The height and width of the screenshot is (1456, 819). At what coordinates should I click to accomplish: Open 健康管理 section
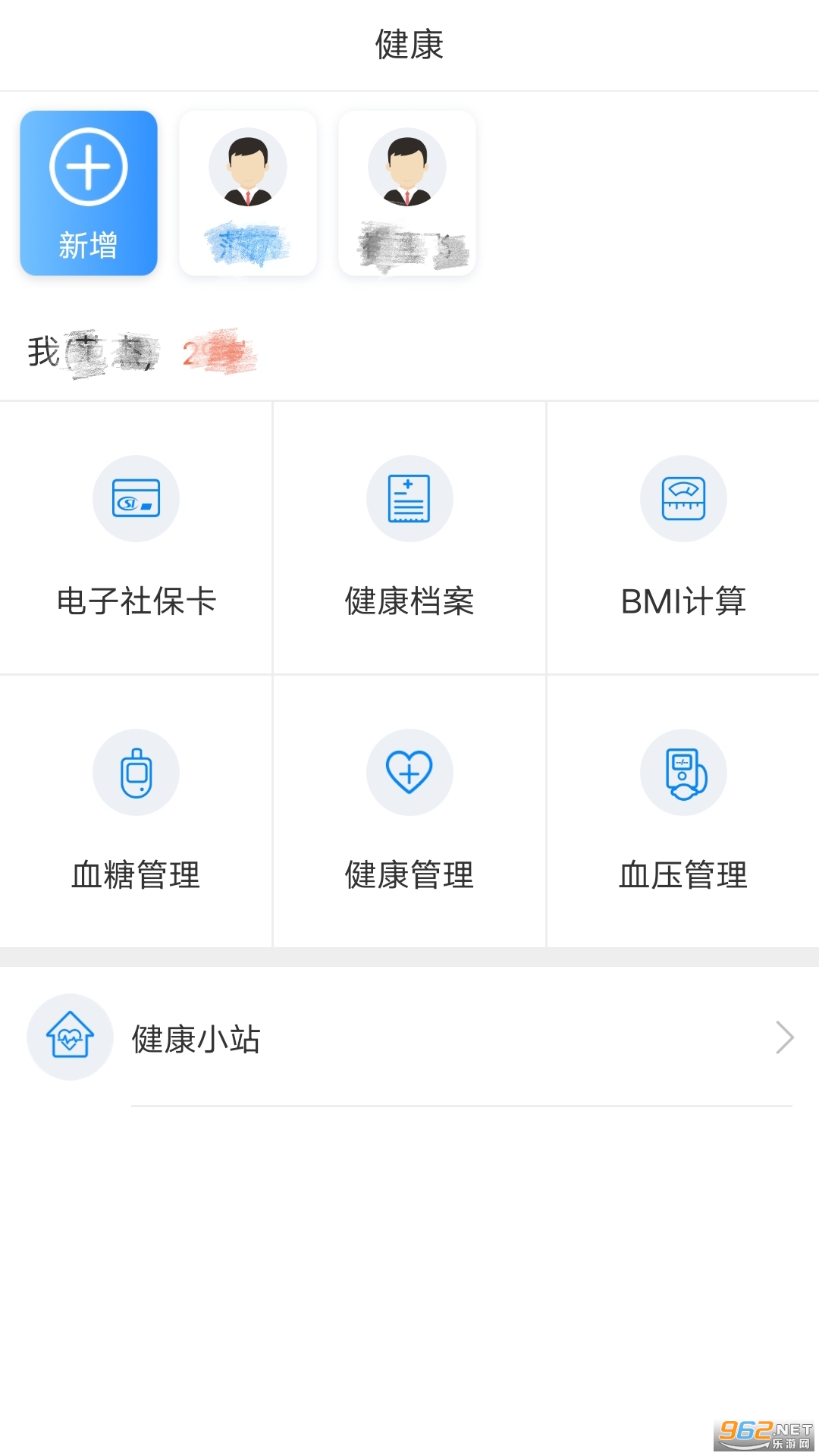(409, 811)
